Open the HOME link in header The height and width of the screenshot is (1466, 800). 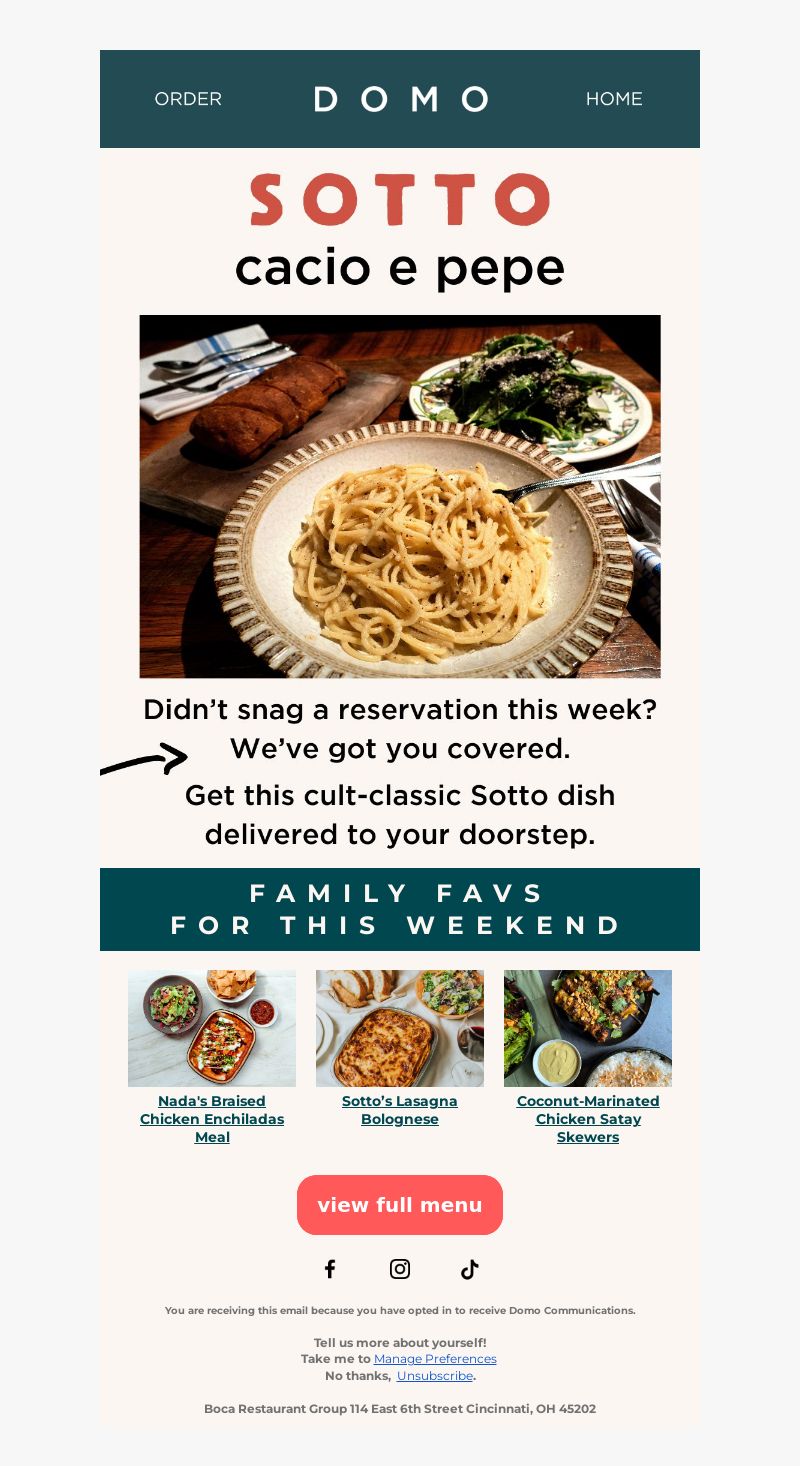[x=614, y=99]
